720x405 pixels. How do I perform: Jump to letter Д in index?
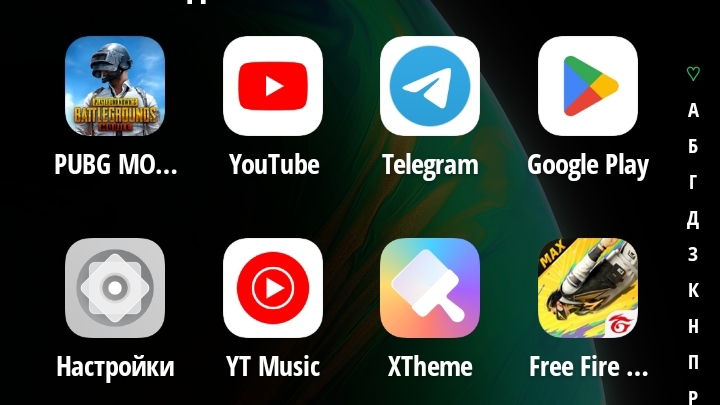693,218
